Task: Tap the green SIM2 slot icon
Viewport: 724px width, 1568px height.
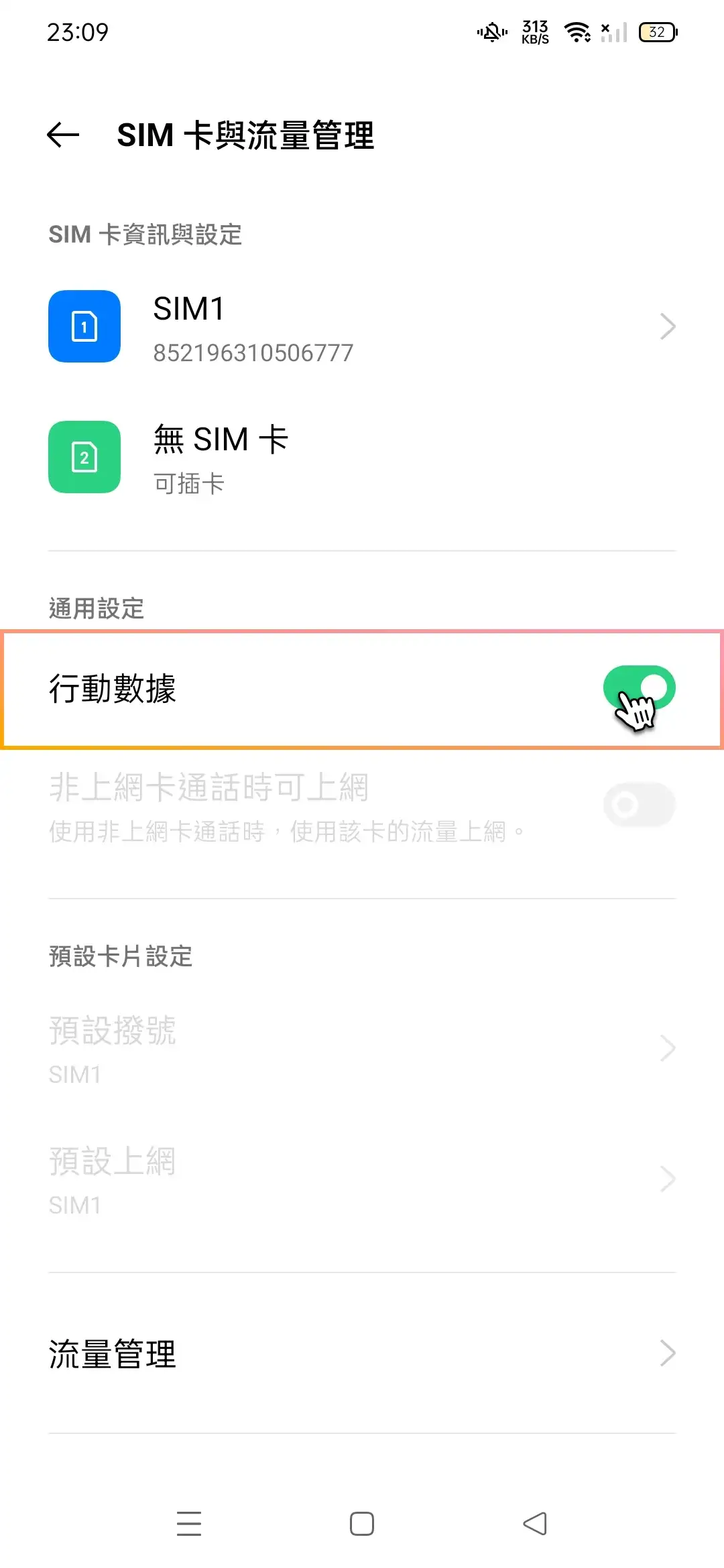Action: [84, 457]
